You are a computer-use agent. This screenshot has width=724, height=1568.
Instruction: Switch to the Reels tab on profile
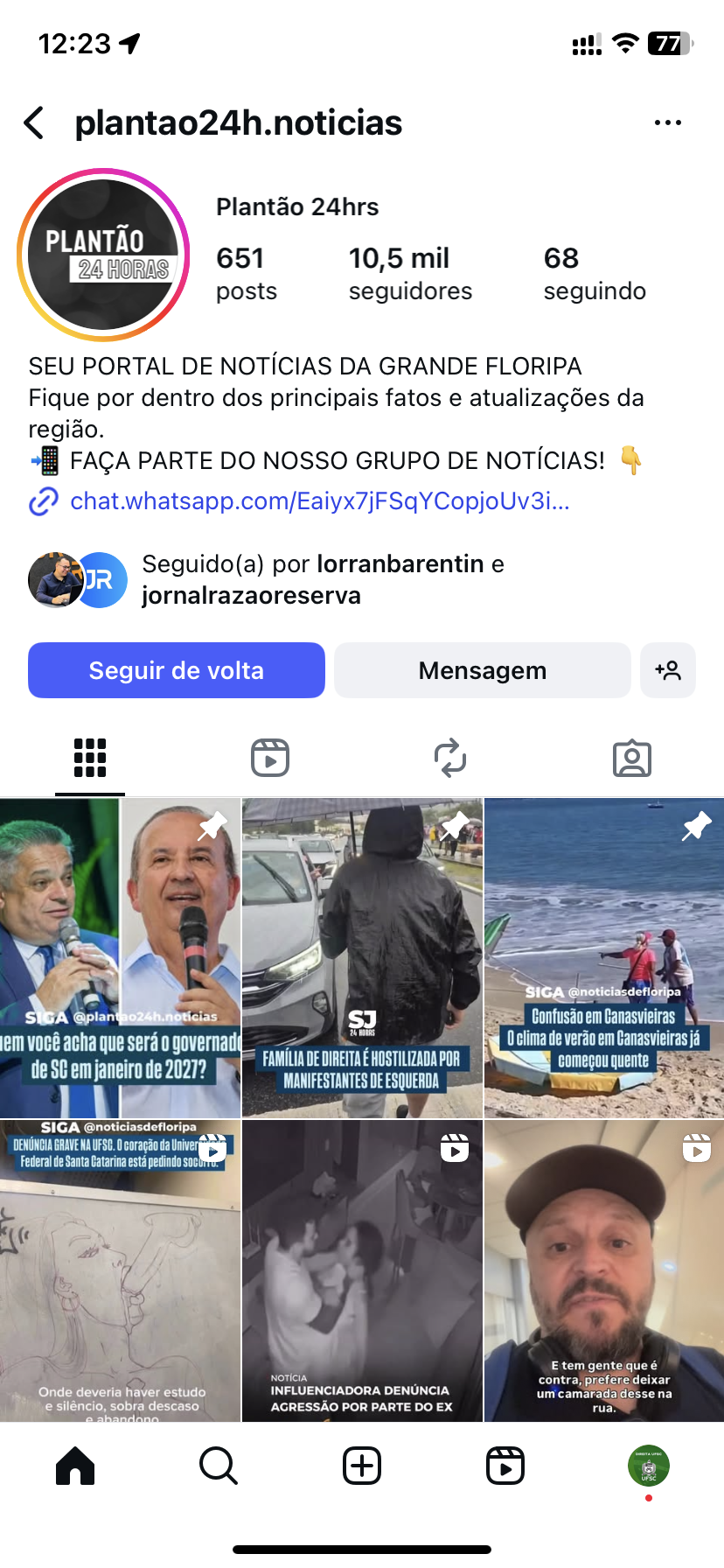coord(270,758)
